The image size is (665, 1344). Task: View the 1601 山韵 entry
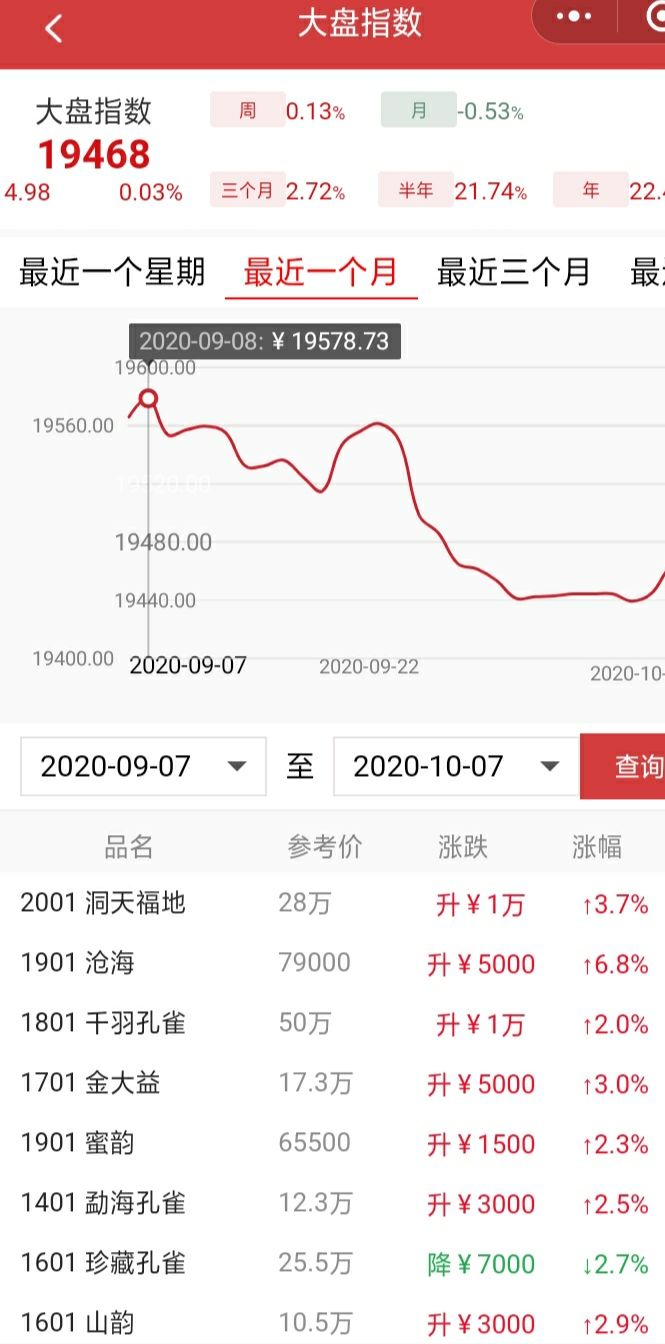pyautogui.click(x=332, y=1322)
